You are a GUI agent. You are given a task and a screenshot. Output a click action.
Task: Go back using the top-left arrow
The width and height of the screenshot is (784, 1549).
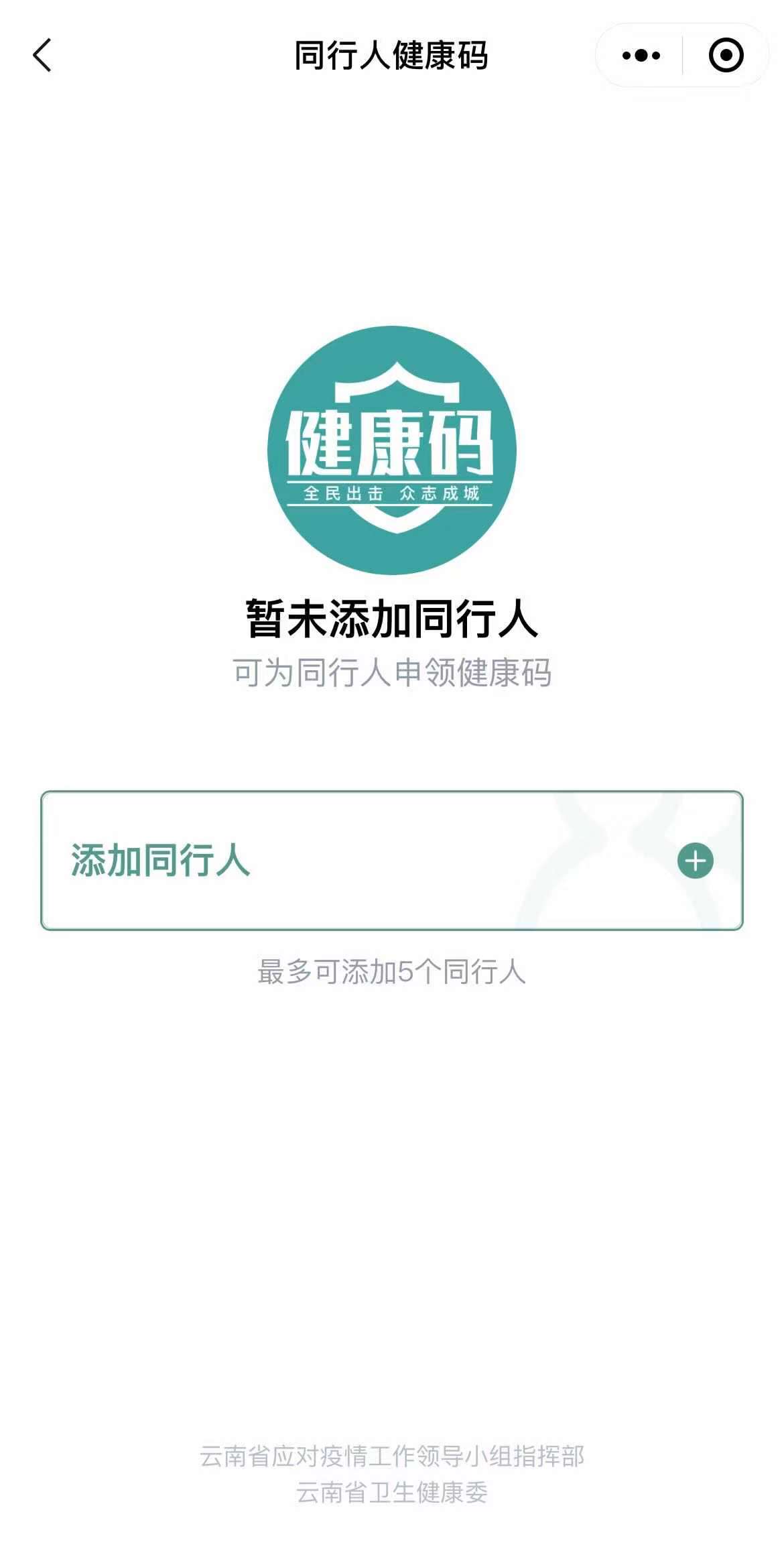42,55
